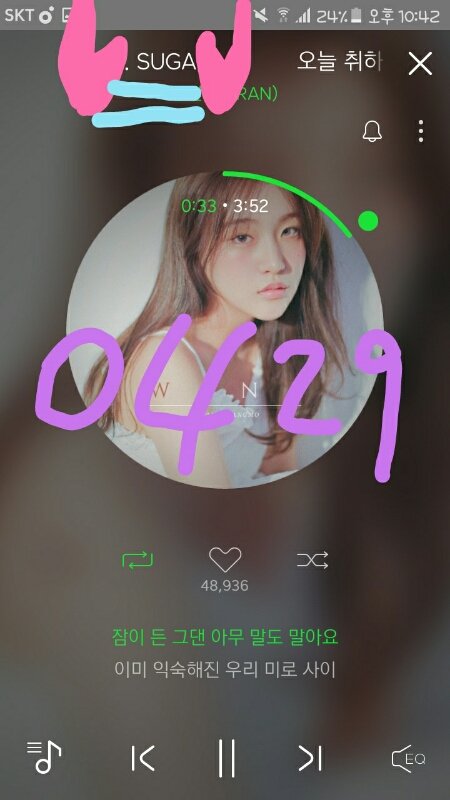Screen dimensions: 450x800
Task: Open the playlist queue
Action: pos(44,757)
